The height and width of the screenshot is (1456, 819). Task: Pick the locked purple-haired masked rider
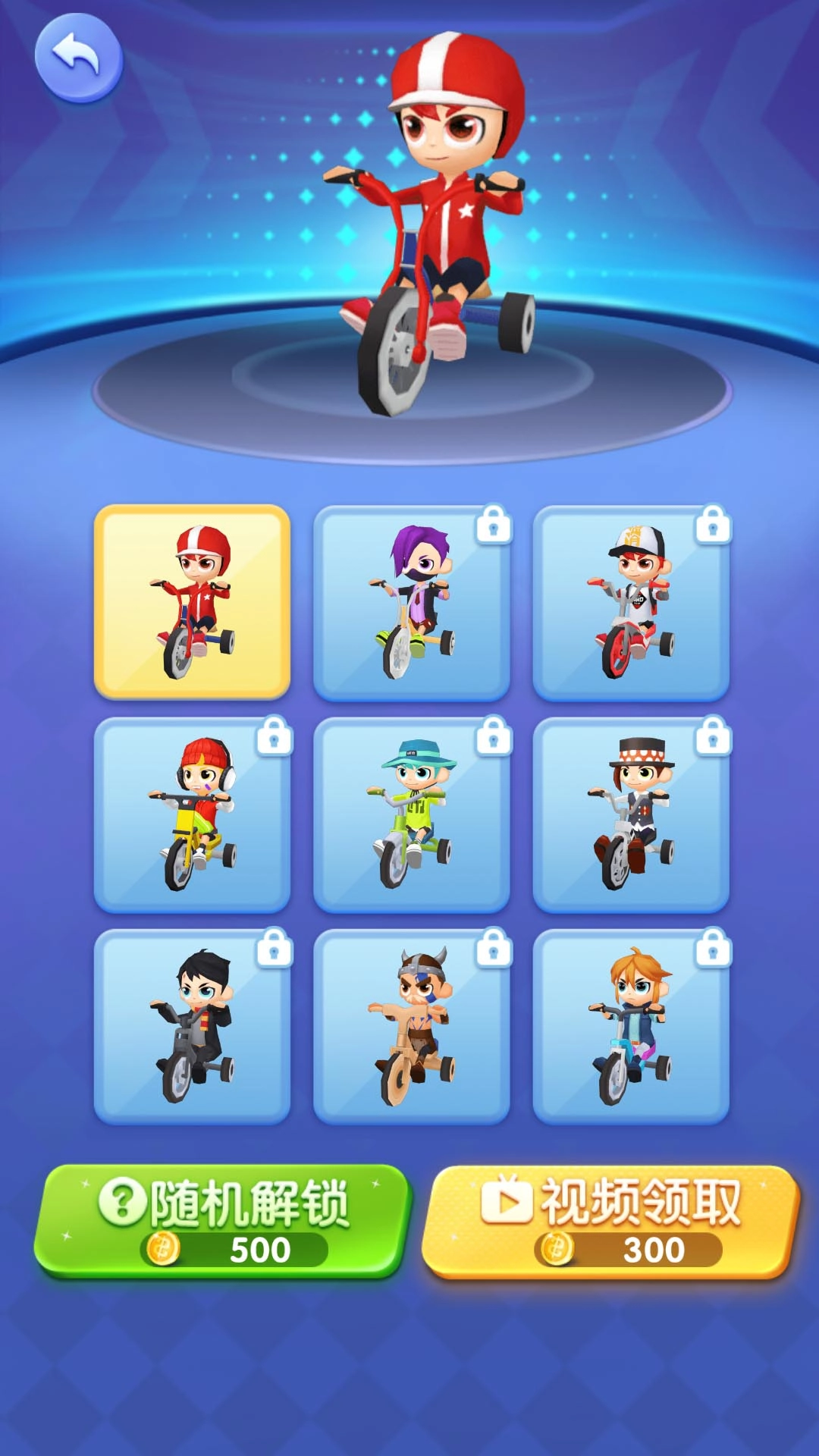[411, 604]
